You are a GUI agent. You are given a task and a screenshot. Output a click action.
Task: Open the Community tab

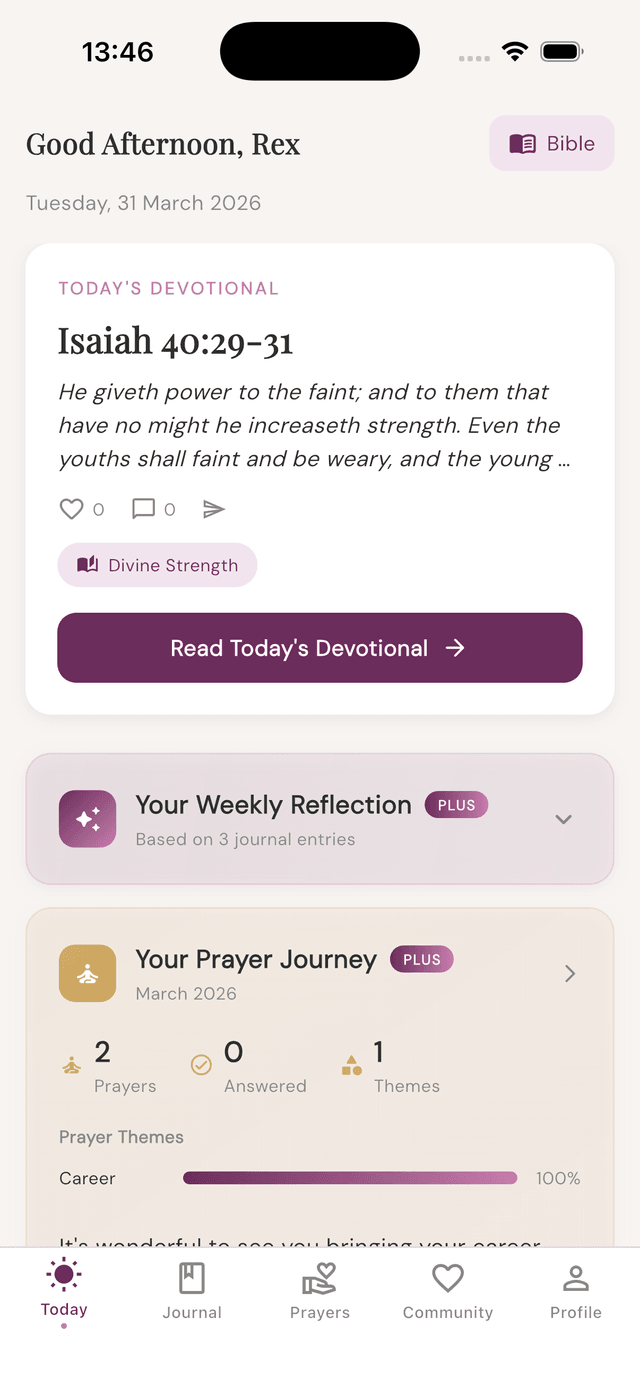click(448, 1291)
